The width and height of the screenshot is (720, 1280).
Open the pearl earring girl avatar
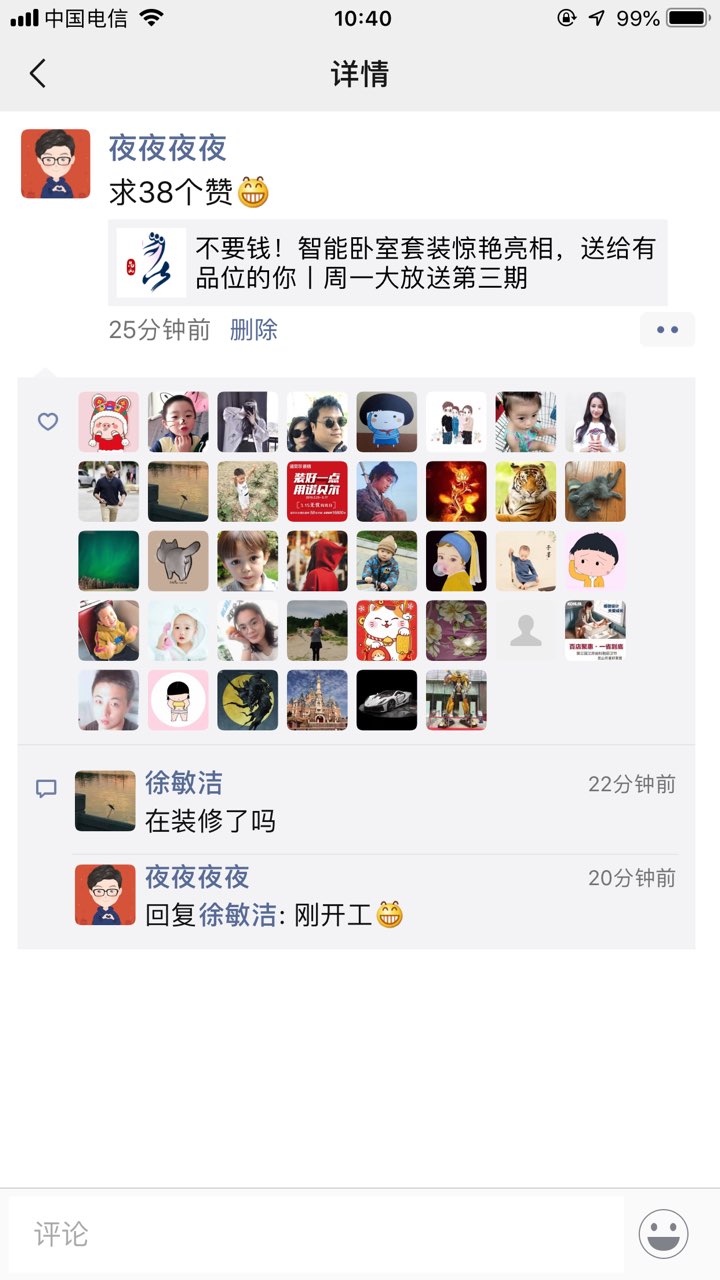pos(456,561)
